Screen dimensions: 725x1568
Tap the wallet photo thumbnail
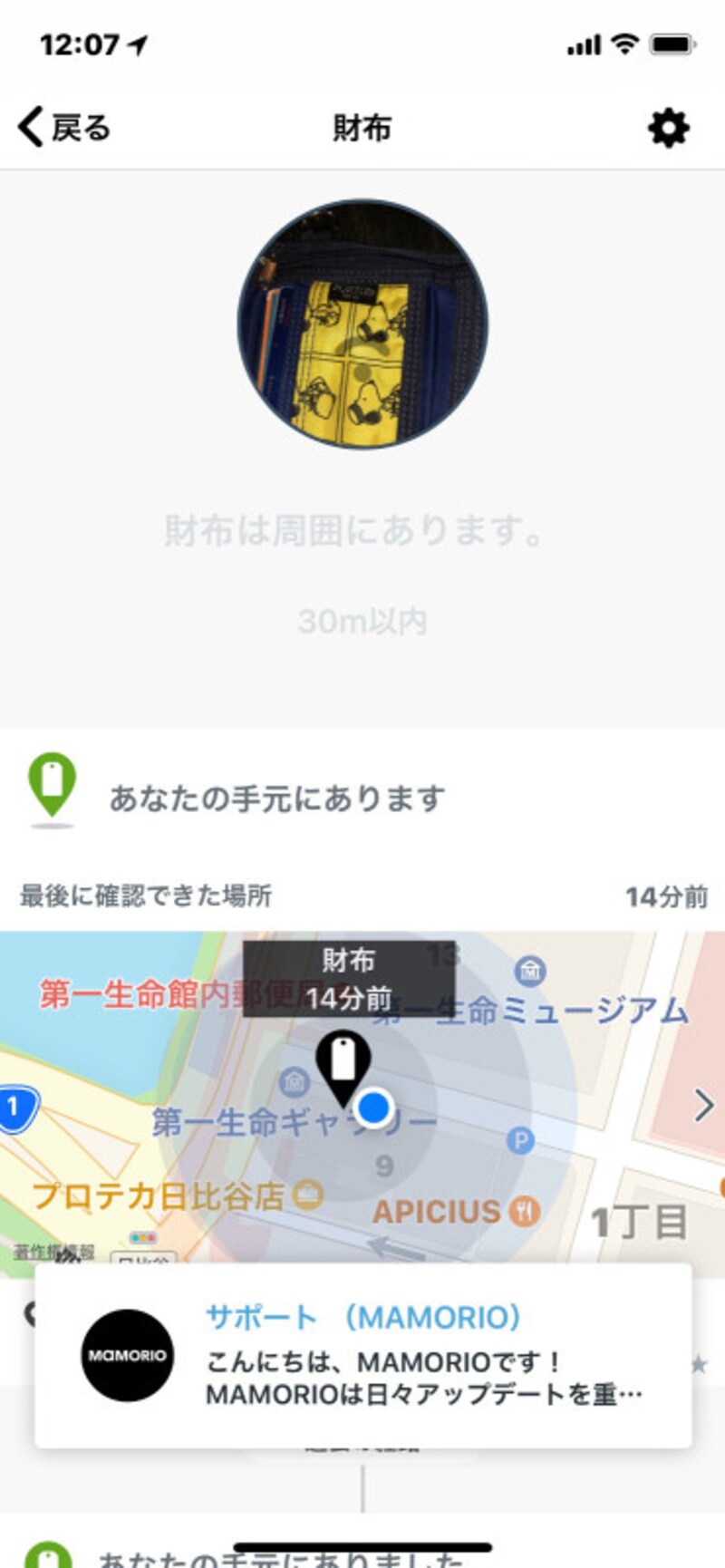tap(361, 328)
